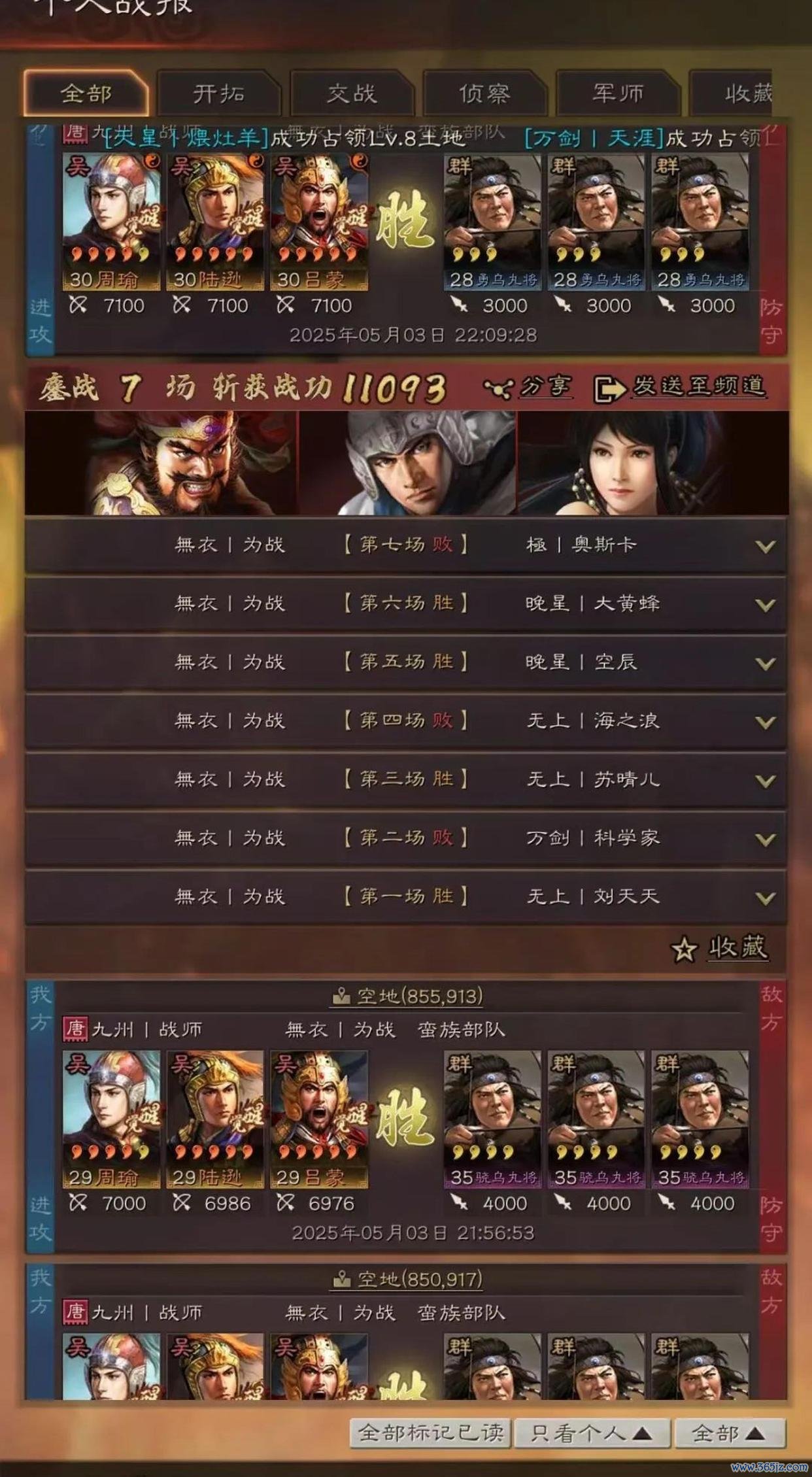Favorite this report with the 收藏 star
812x1477 pixels.
click(x=720, y=948)
